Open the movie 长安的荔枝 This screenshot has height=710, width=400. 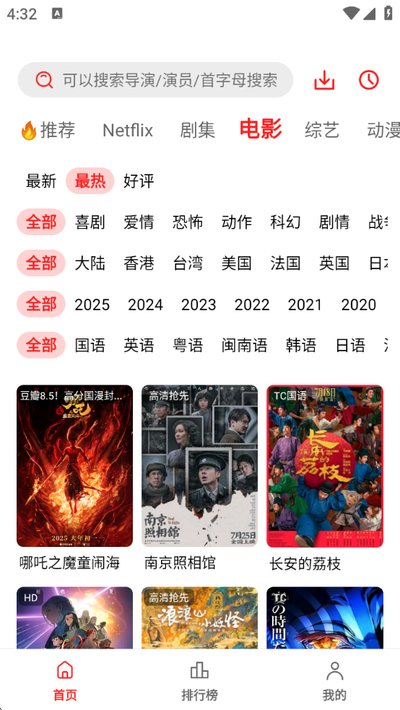(x=325, y=478)
